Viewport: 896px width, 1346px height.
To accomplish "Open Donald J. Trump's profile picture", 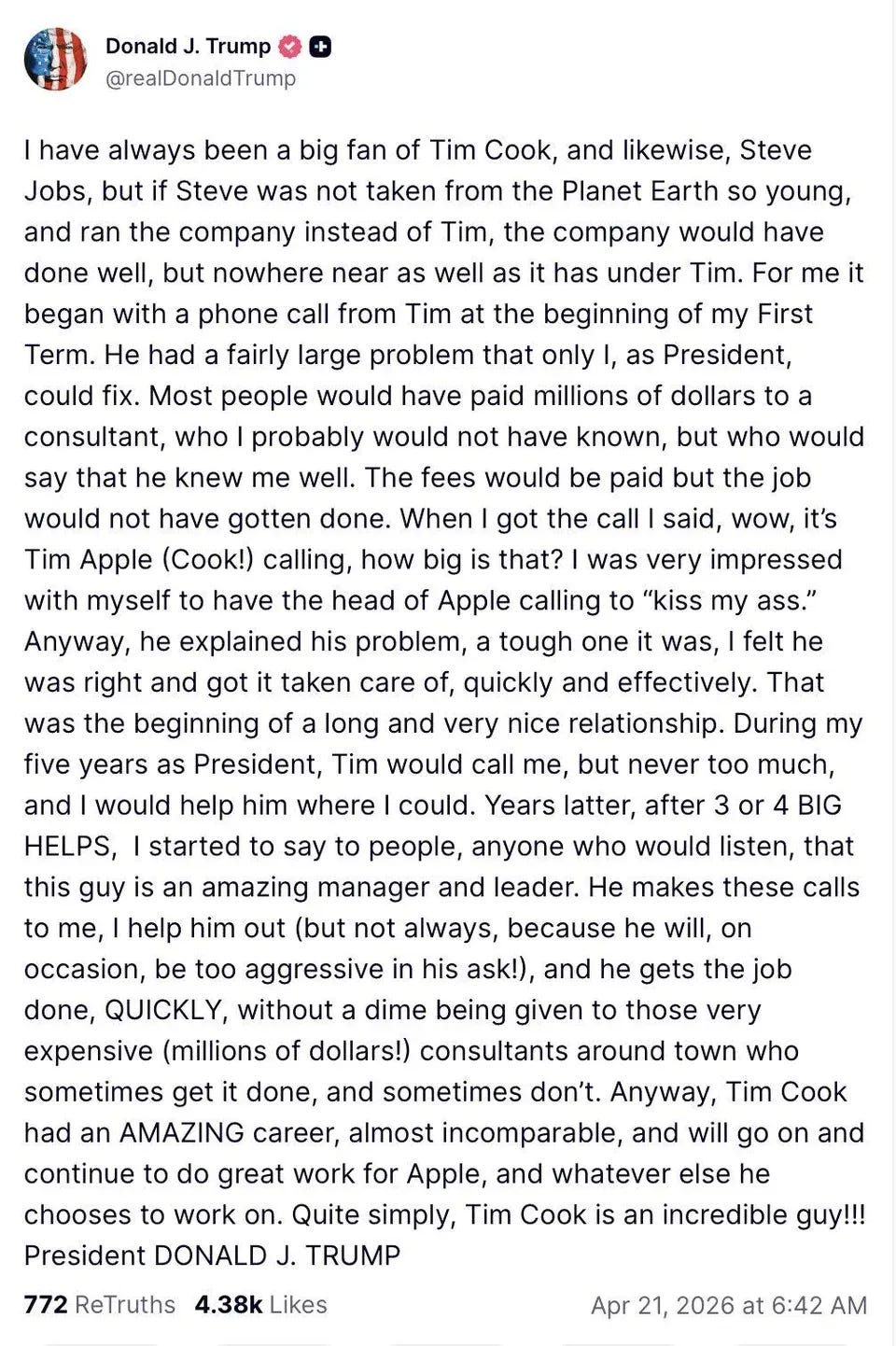I will 55,60.
